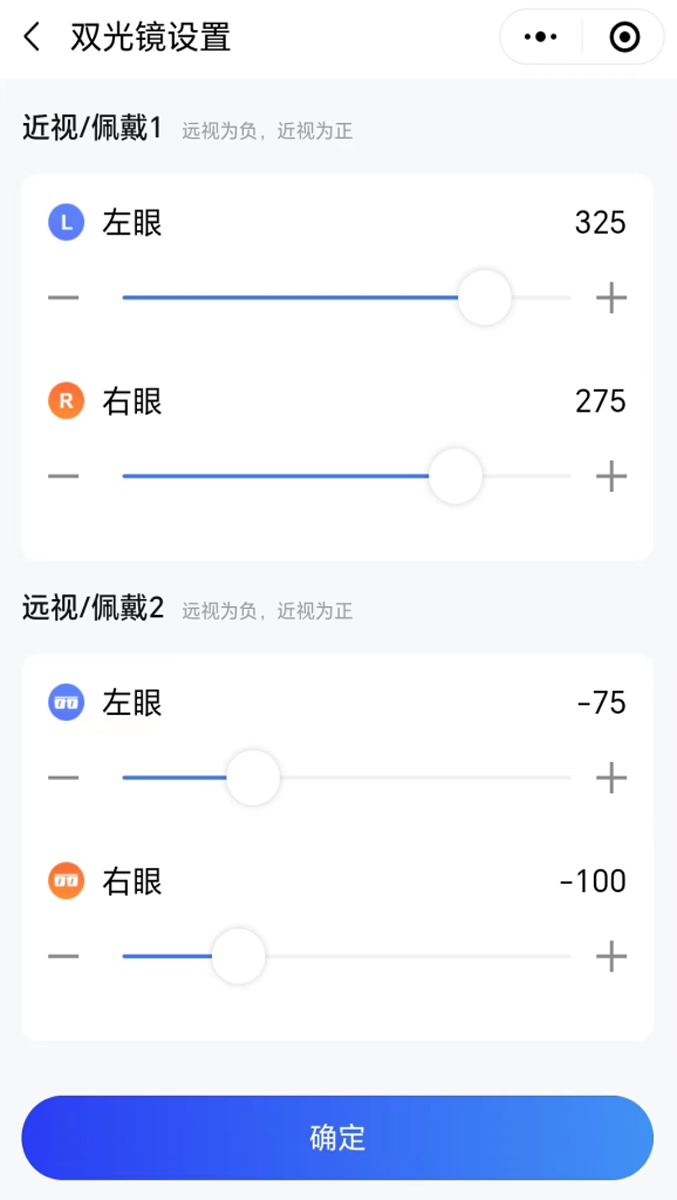Tap the 远视/佩戴2 左眼 slider at -75

point(253,778)
